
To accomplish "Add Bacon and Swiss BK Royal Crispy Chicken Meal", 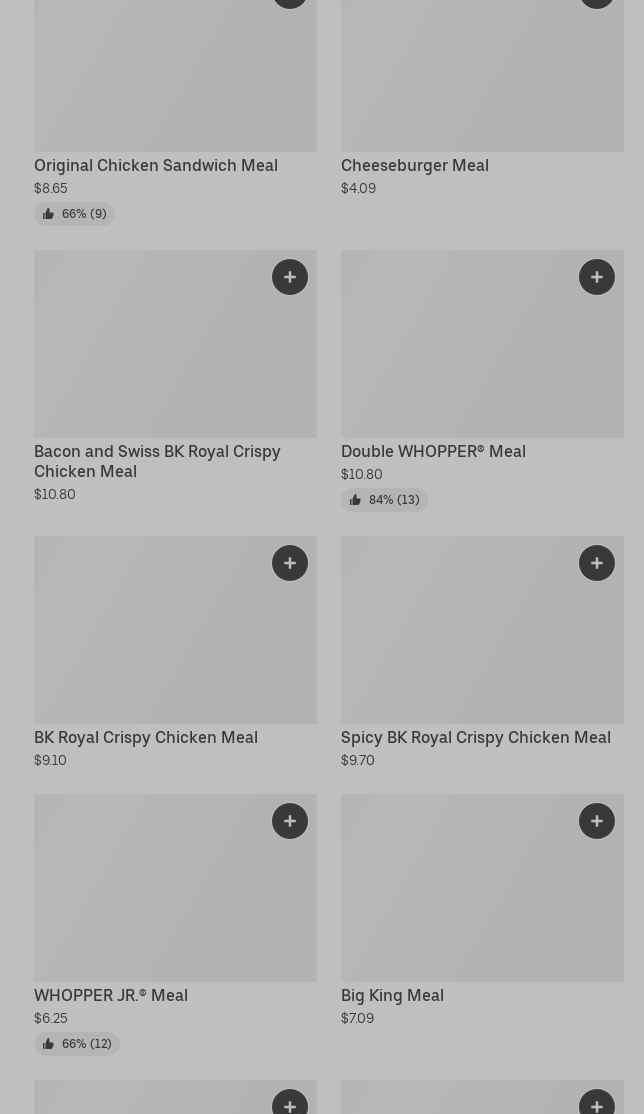I will coord(290,277).
